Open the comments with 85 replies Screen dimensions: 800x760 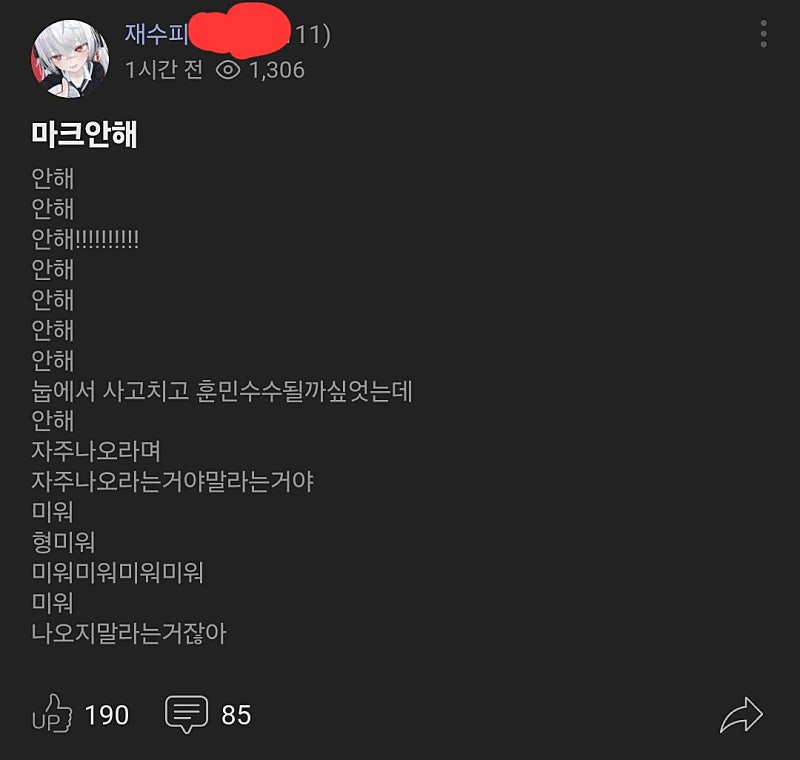click(187, 714)
